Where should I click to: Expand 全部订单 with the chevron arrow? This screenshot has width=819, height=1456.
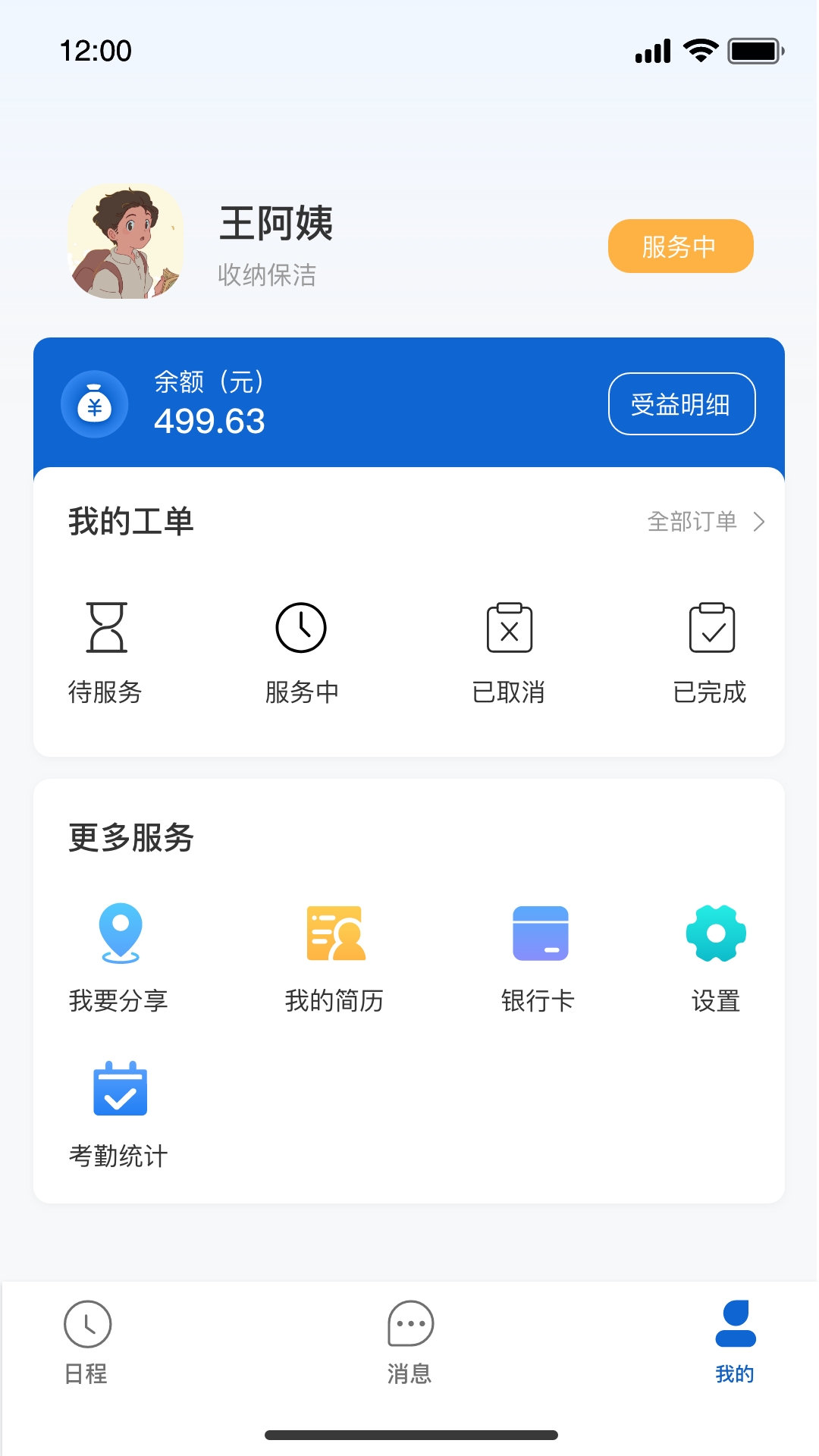758,521
